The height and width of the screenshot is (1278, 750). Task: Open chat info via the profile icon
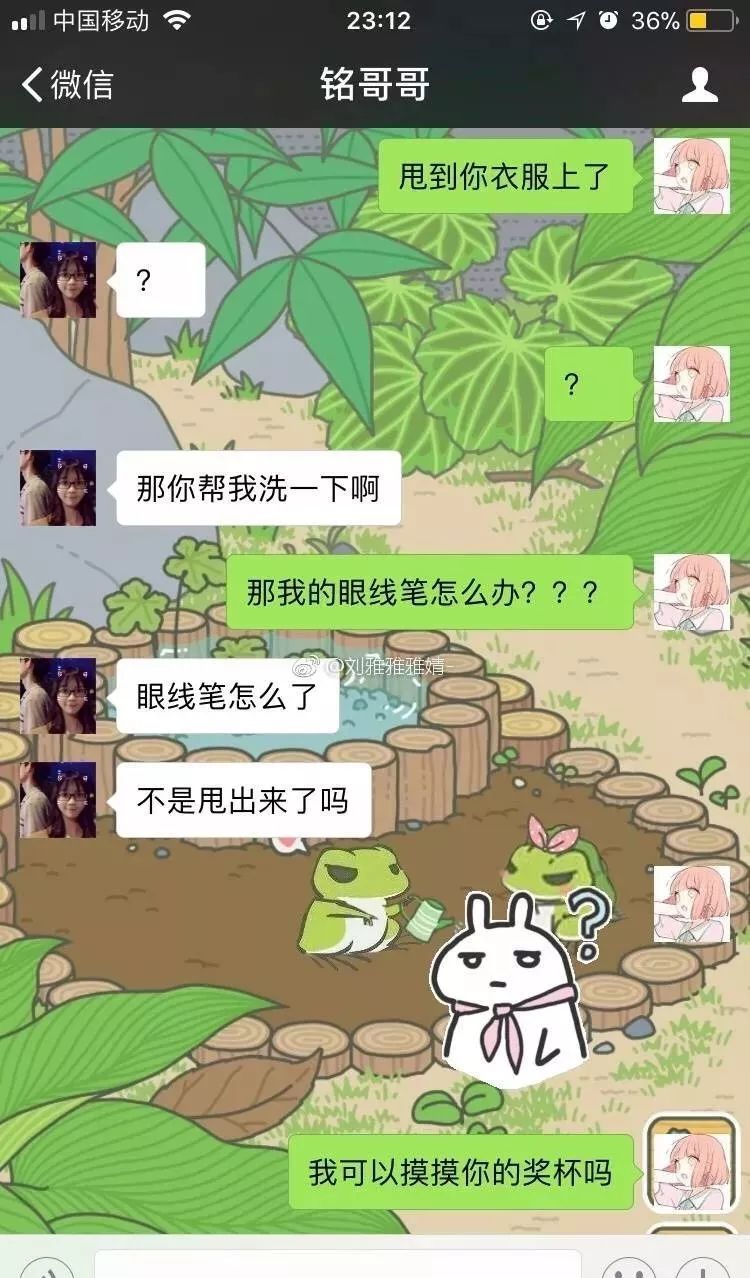(699, 85)
